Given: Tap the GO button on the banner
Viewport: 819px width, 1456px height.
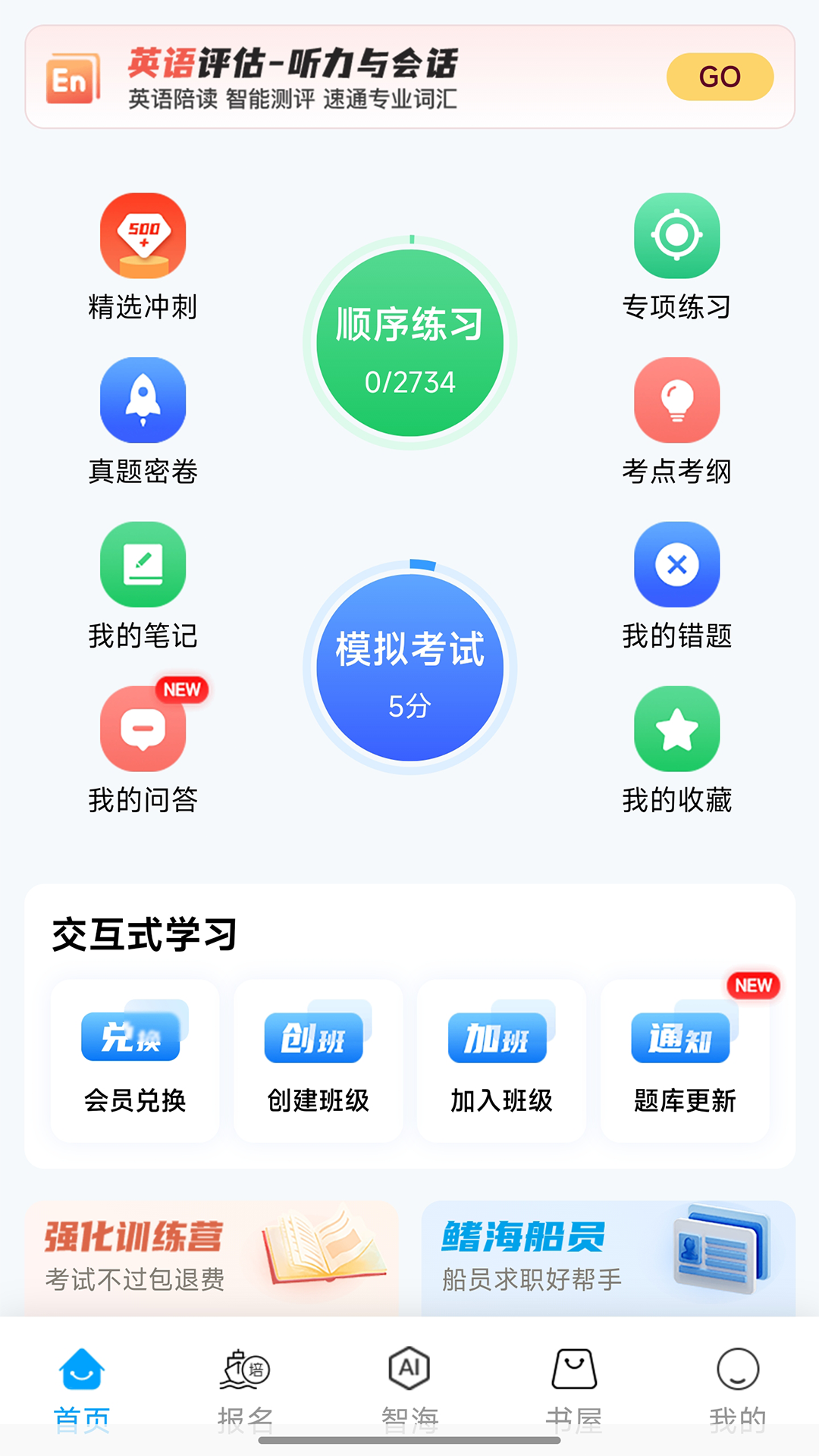Looking at the screenshot, I should click(720, 76).
